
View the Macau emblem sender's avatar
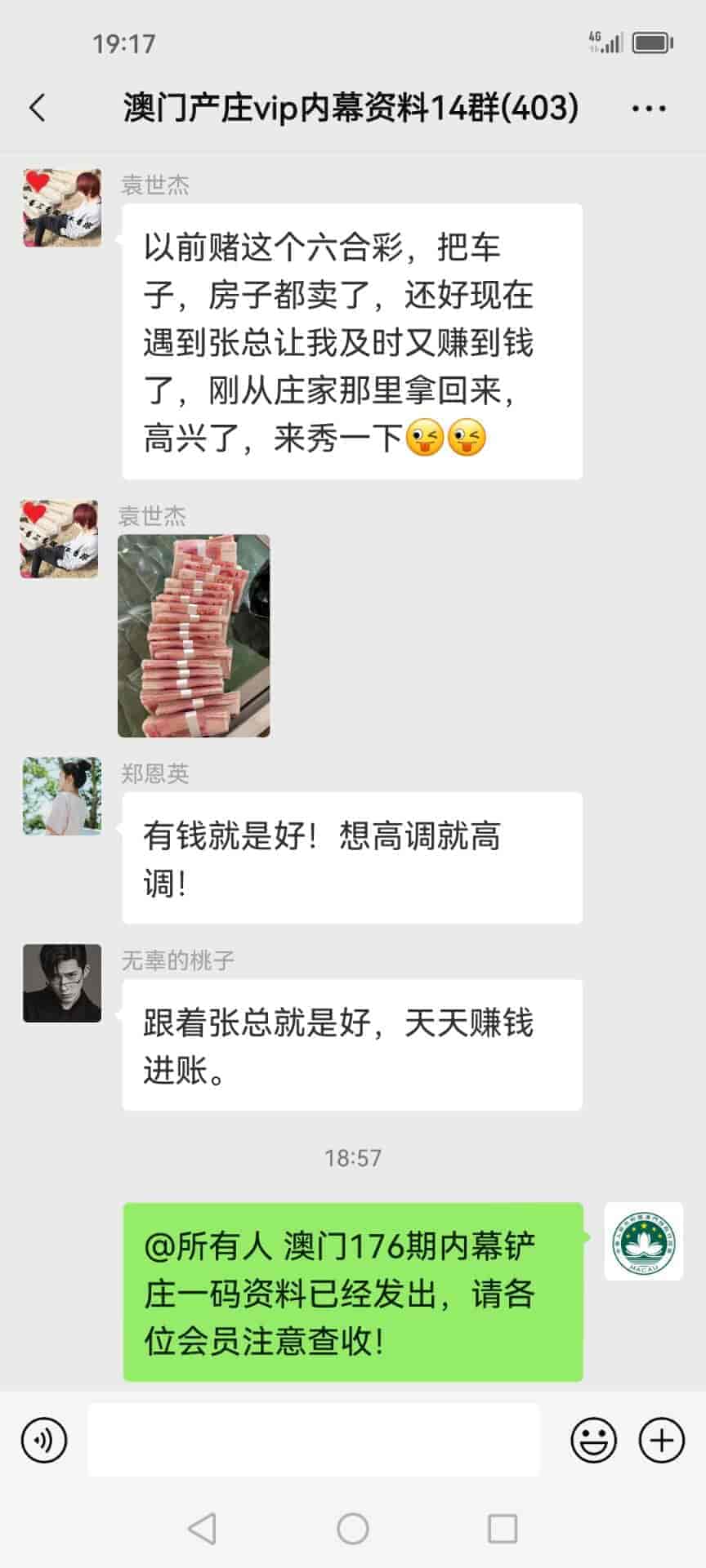coord(643,1241)
